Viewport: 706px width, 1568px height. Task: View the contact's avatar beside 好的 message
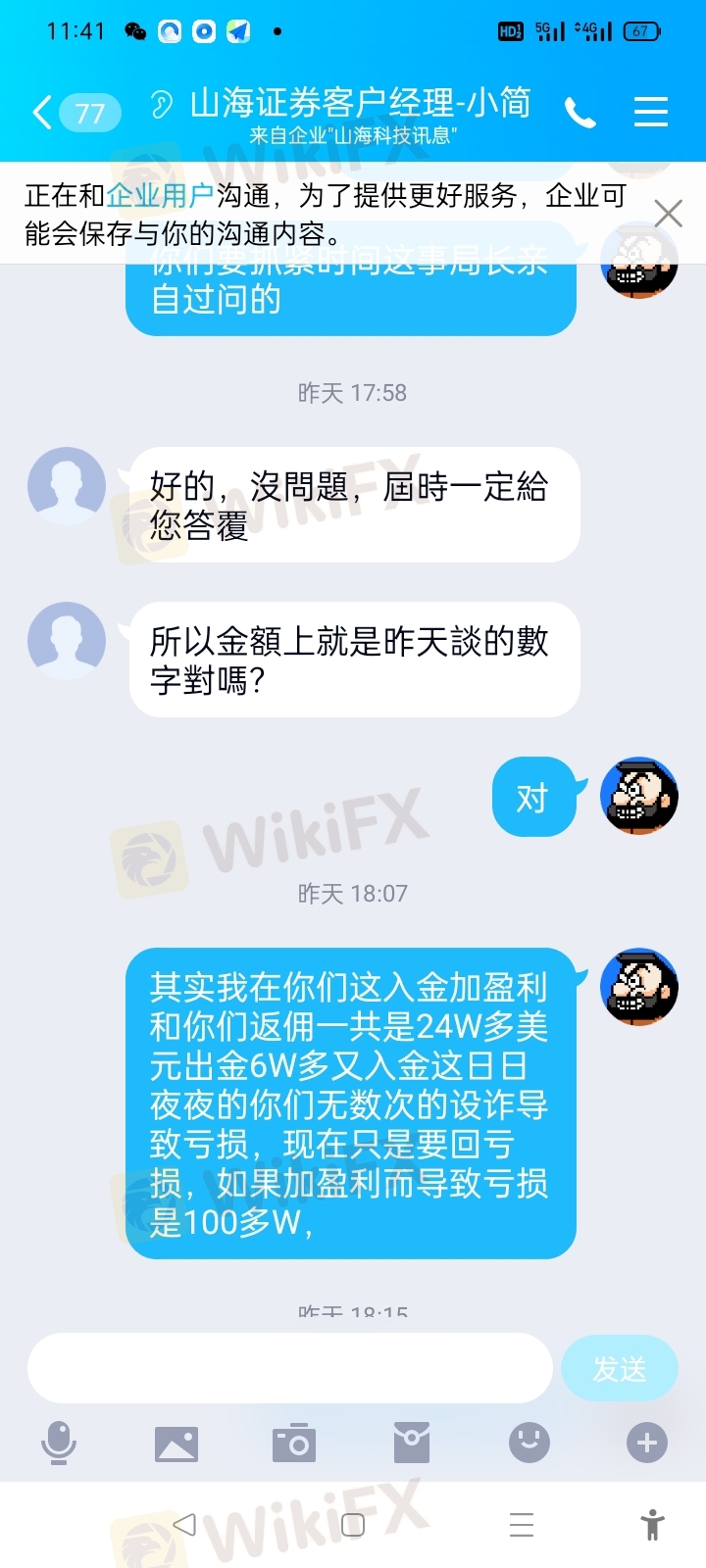(67, 485)
